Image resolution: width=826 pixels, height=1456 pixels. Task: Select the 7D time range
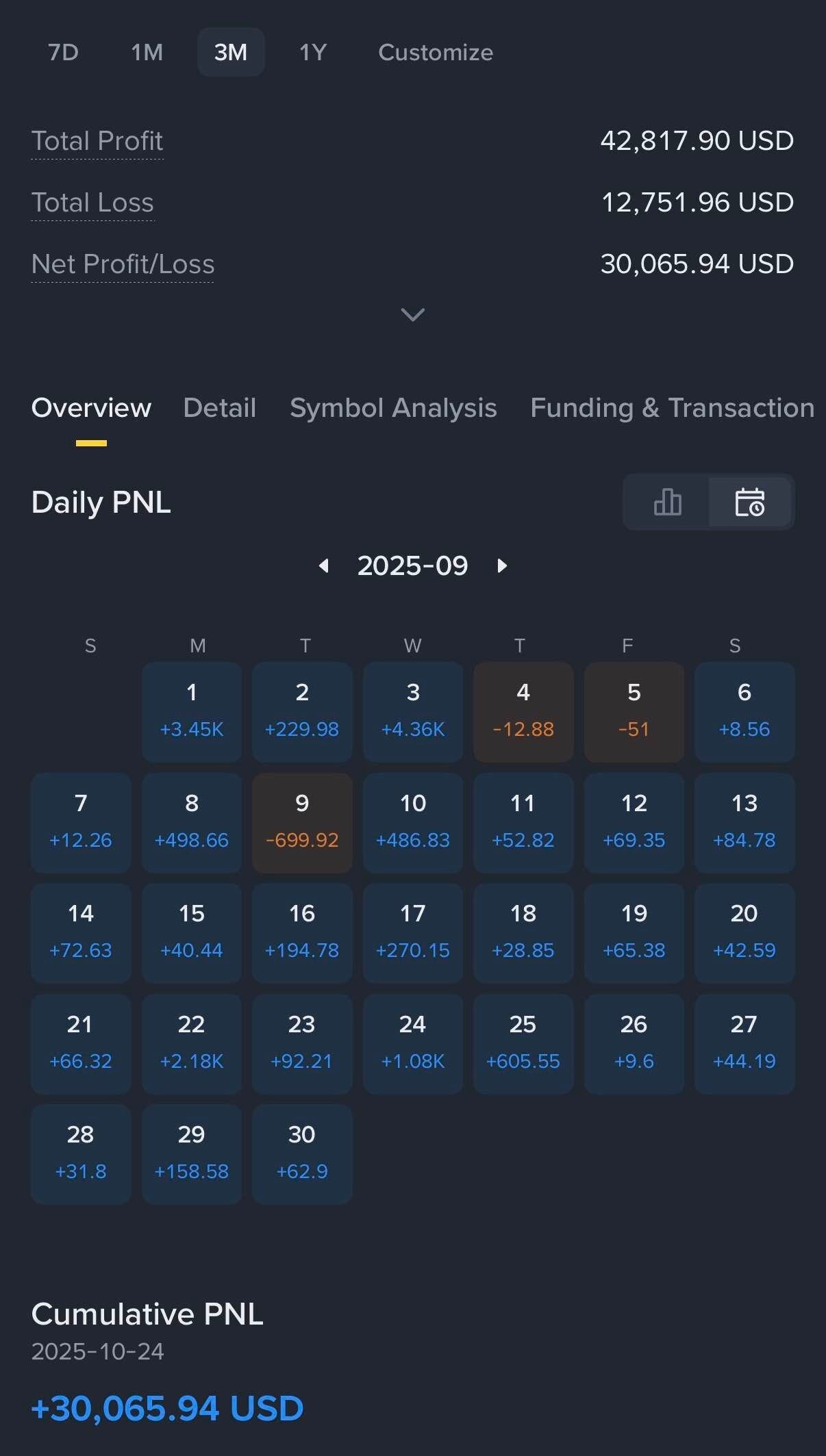pyautogui.click(x=63, y=53)
